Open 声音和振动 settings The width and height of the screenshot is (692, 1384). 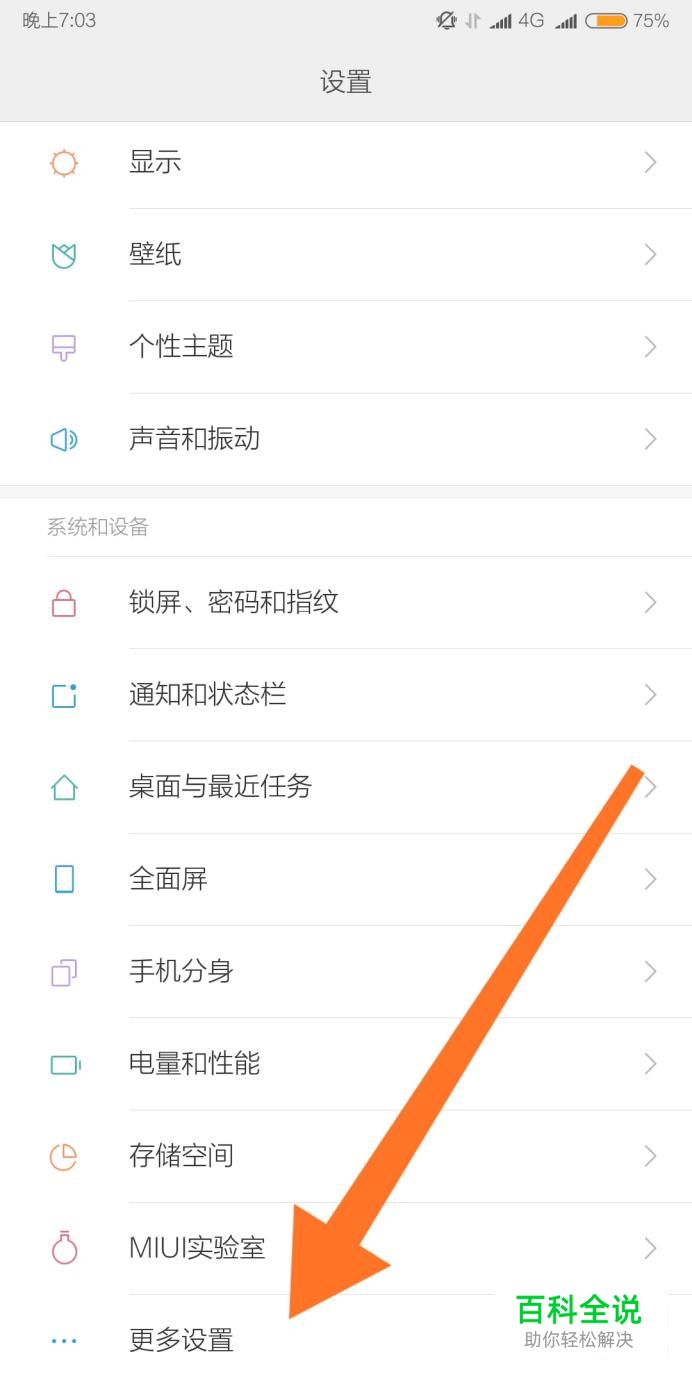346,439
